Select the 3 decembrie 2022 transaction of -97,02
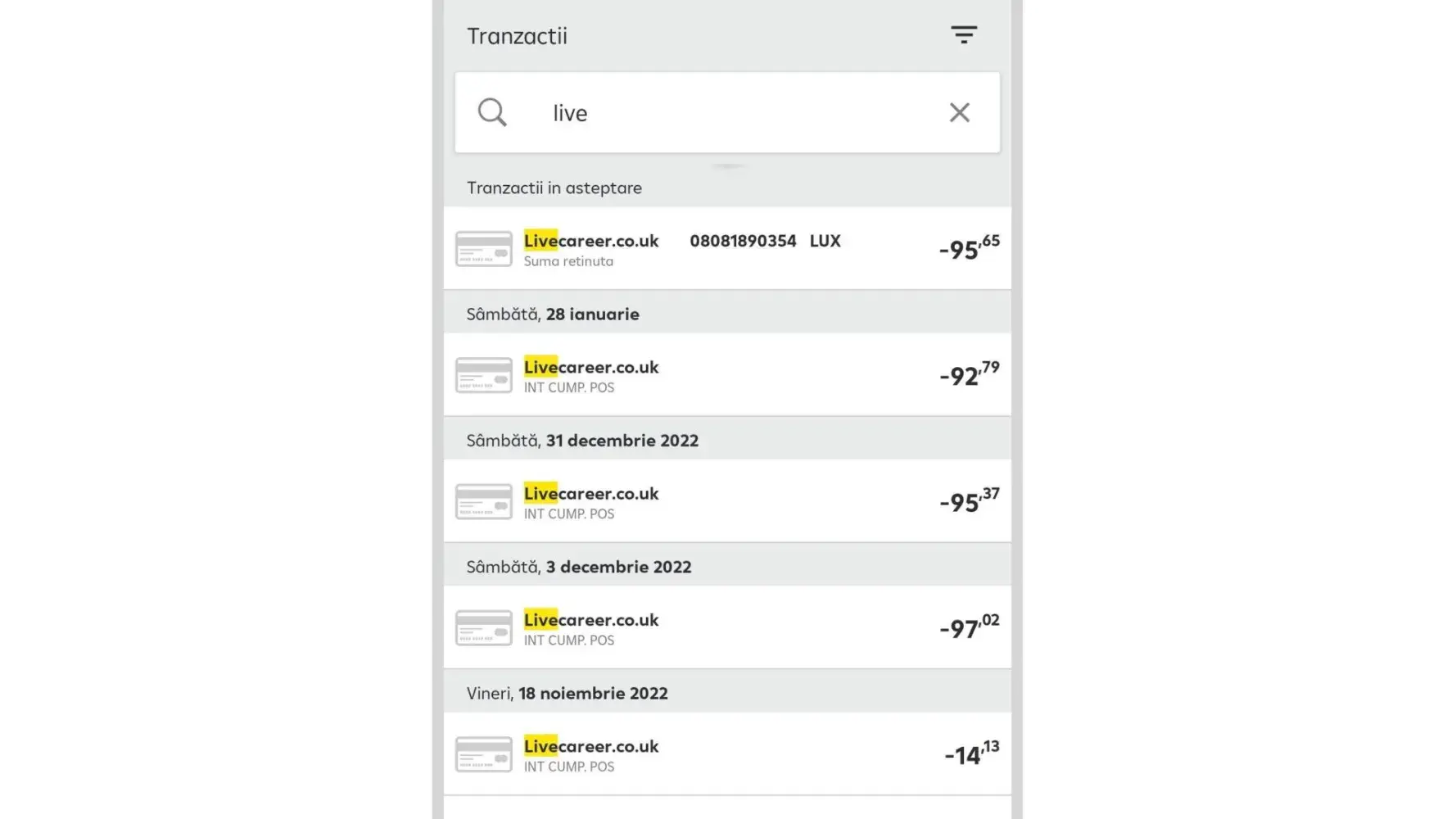 point(726,628)
